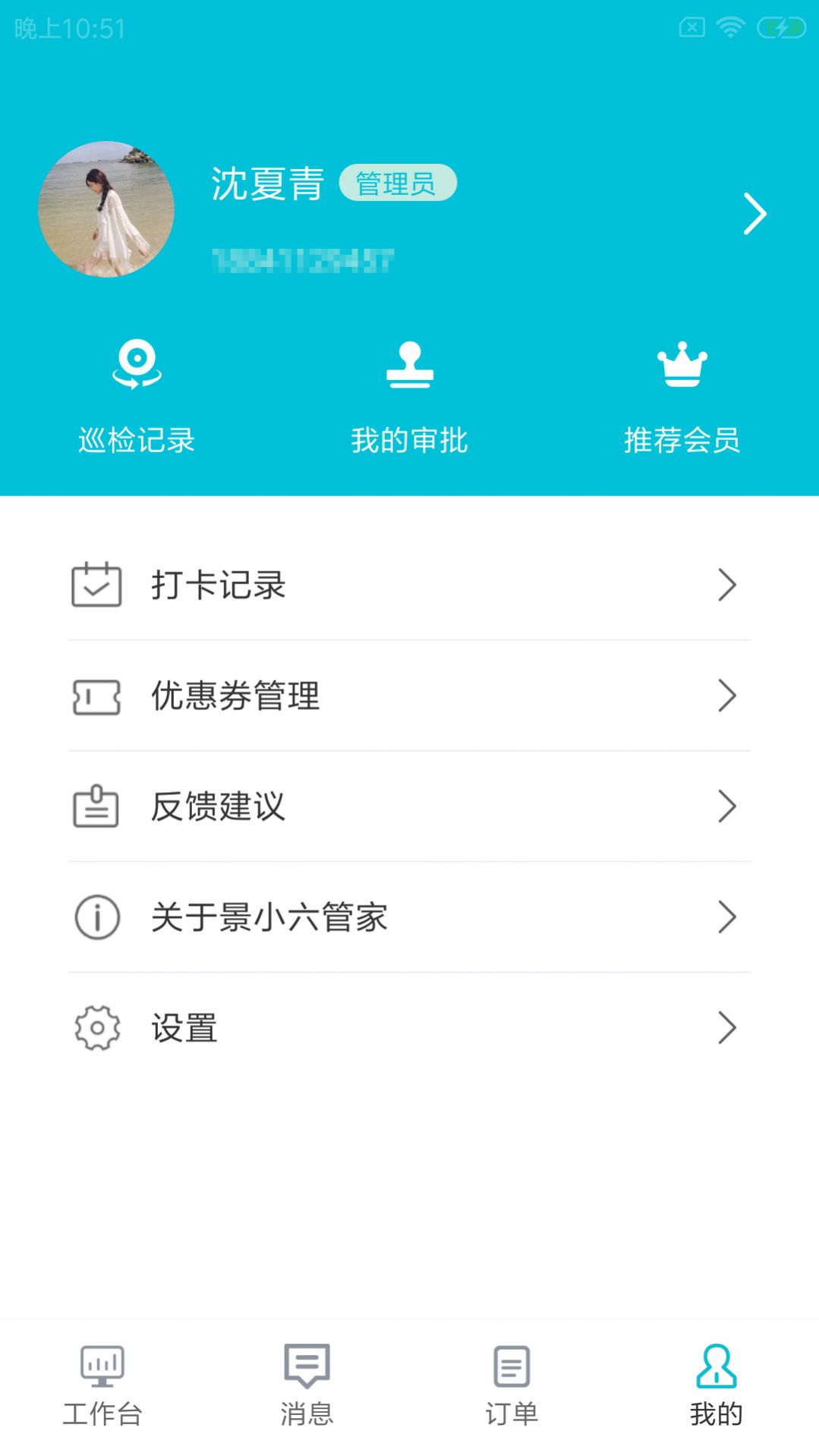The height and width of the screenshot is (1456, 819).
Task: Expand profile details via right arrow chevron
Action: [754, 213]
